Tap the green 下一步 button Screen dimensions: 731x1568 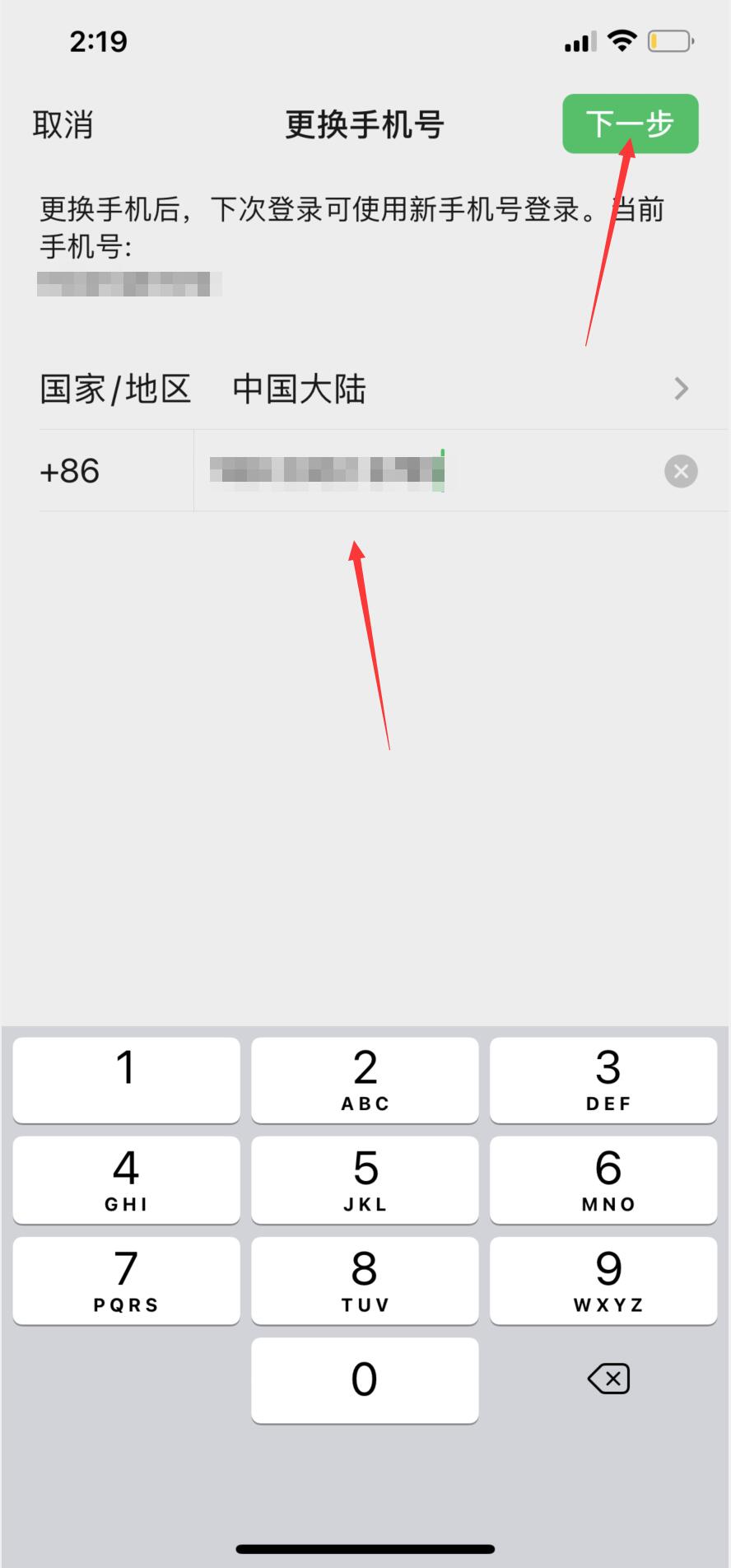coord(631,124)
